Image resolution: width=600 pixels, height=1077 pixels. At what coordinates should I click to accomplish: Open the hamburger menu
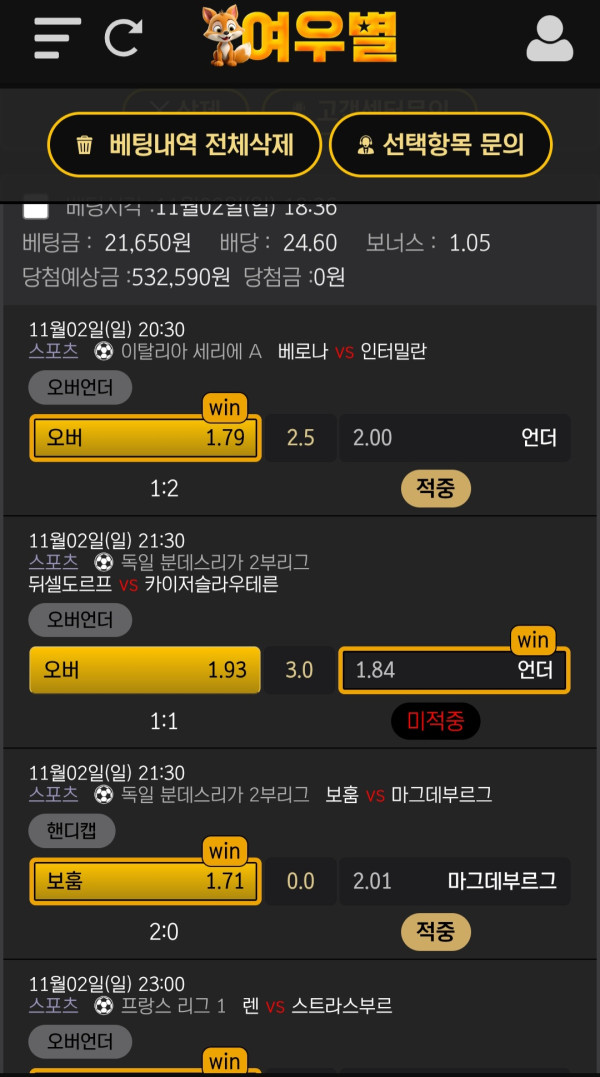tap(57, 38)
